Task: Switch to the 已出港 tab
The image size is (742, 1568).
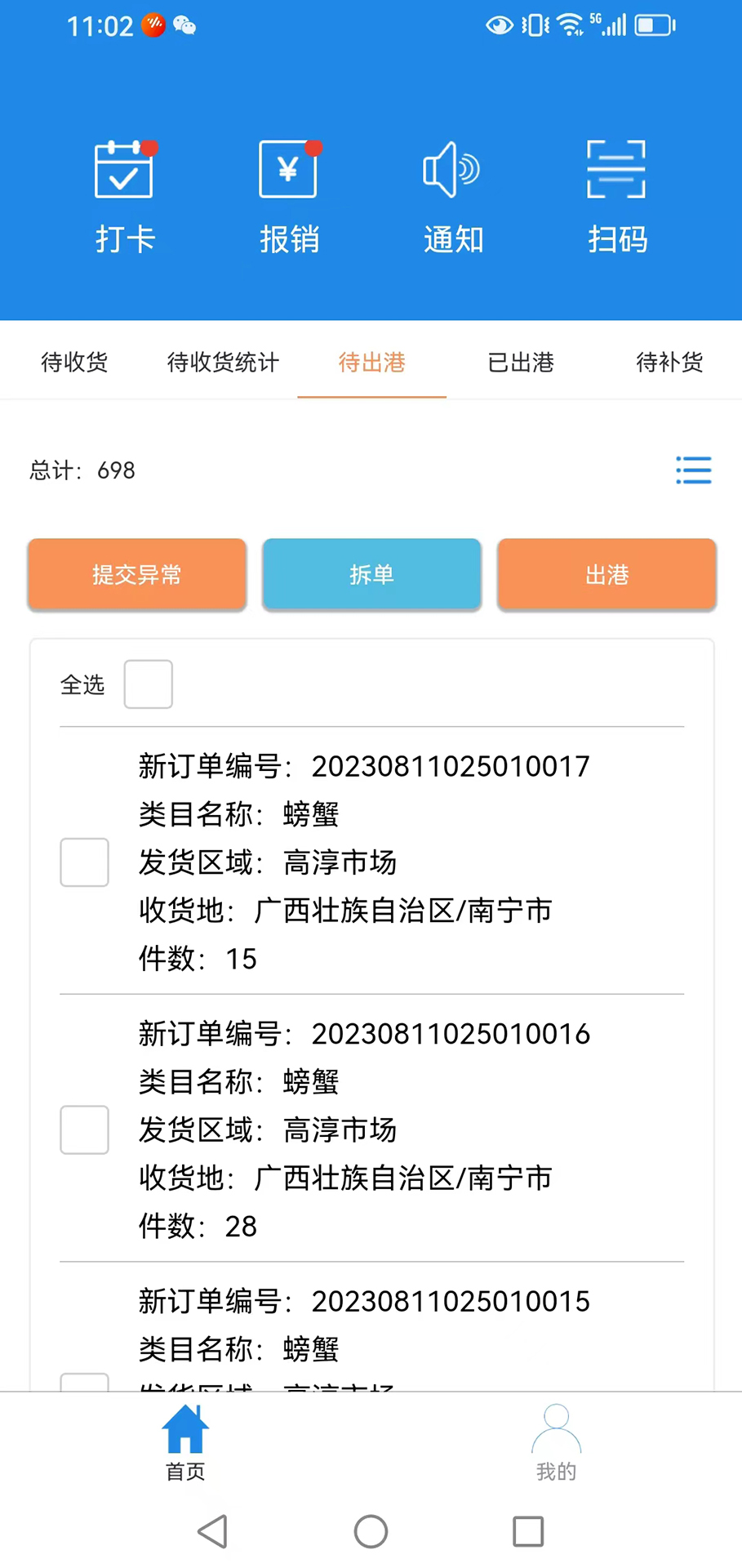Action: tap(520, 363)
